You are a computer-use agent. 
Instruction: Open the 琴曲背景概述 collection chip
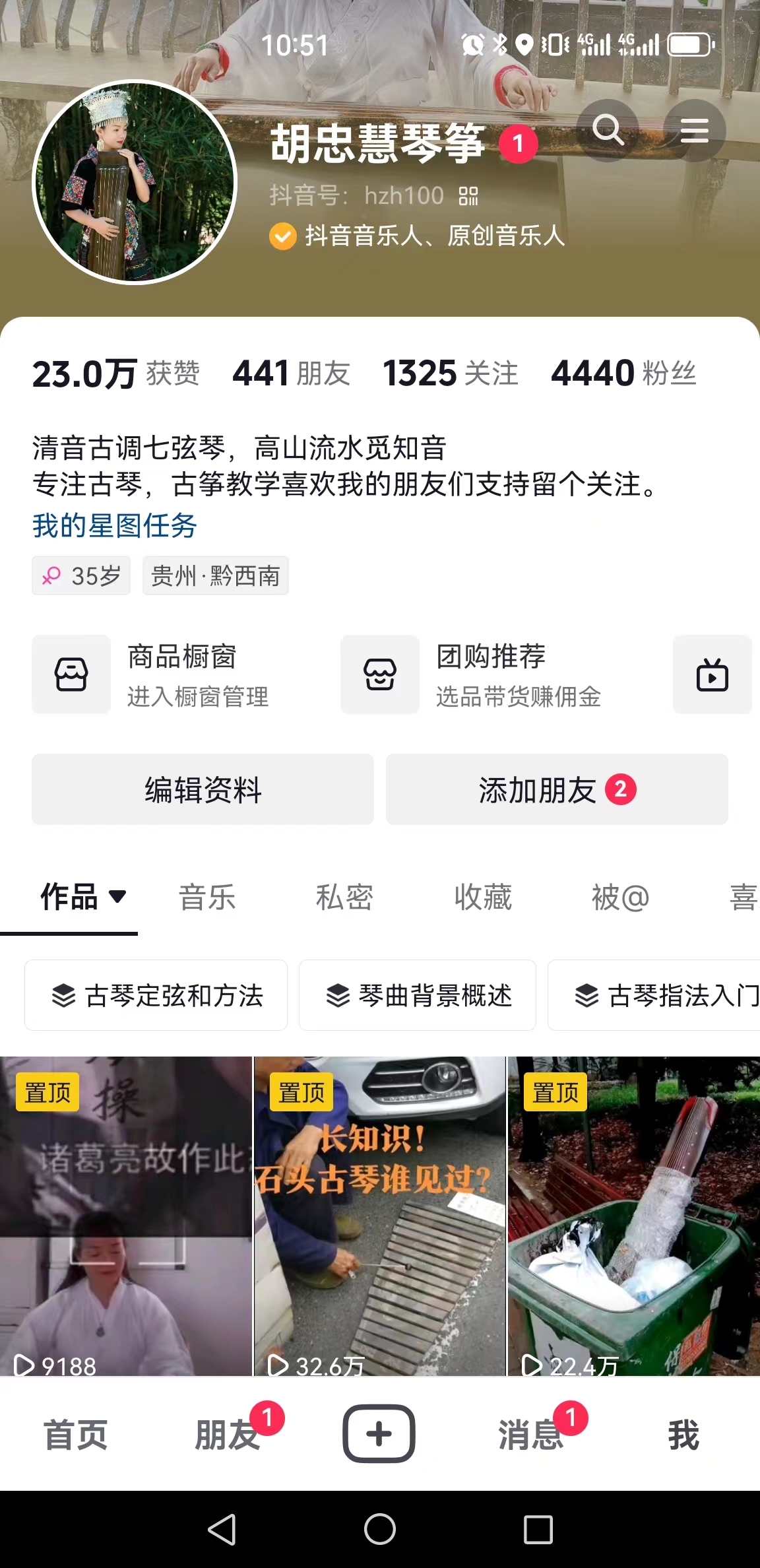pyautogui.click(x=418, y=995)
